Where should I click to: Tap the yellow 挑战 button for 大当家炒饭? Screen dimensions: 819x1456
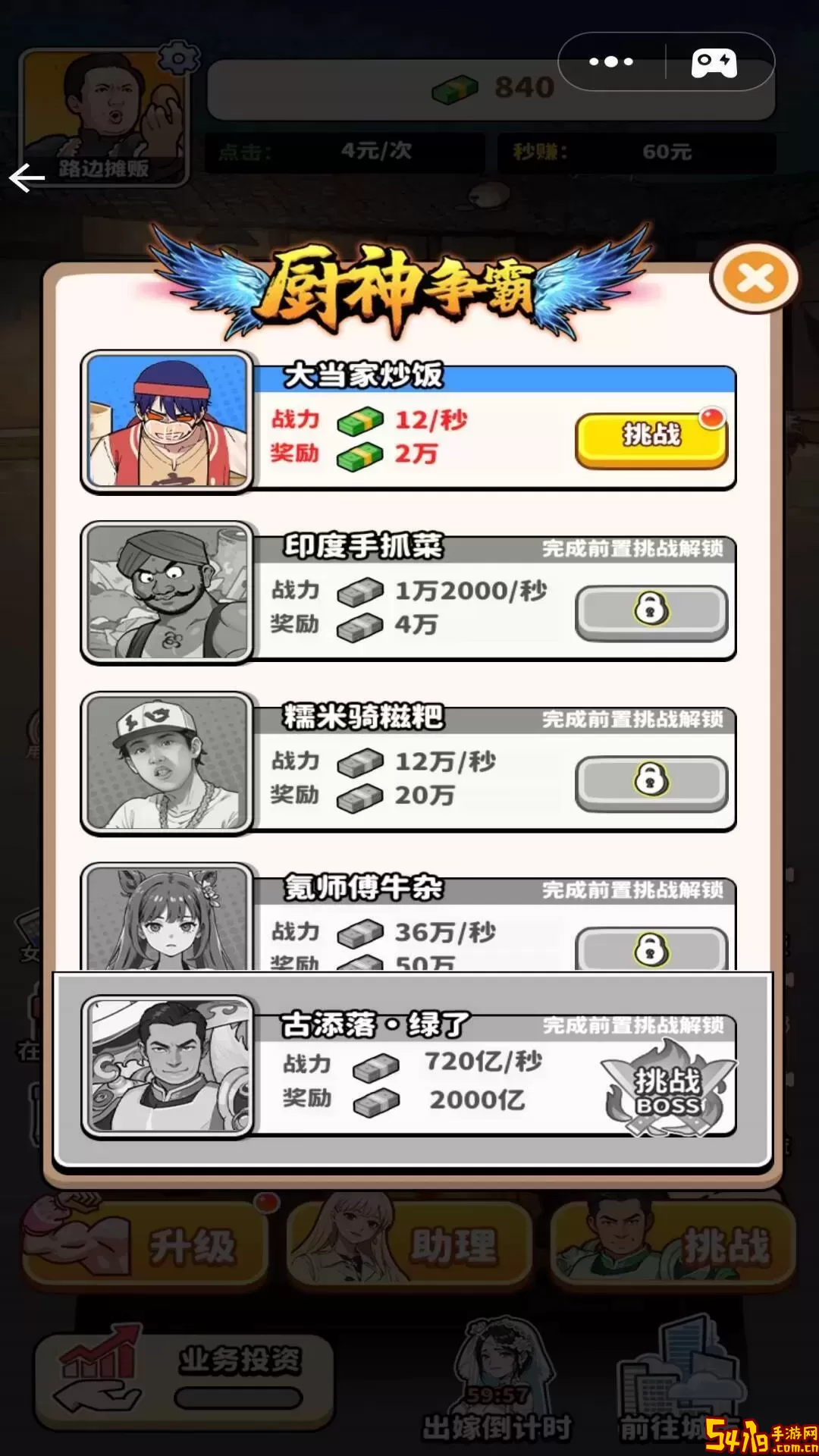pos(651,439)
